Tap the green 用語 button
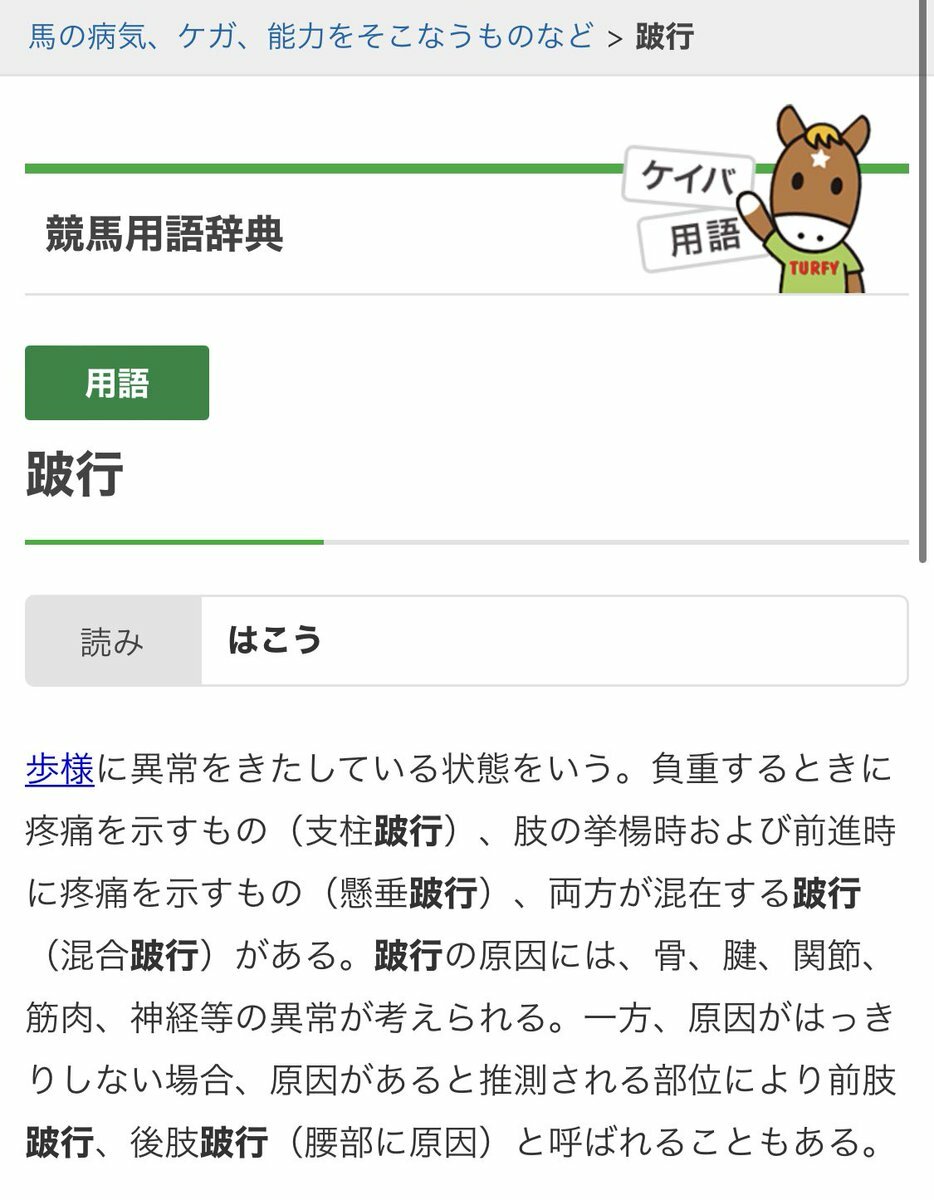Screen dimensions: 934x1200 pyautogui.click(x=117, y=383)
